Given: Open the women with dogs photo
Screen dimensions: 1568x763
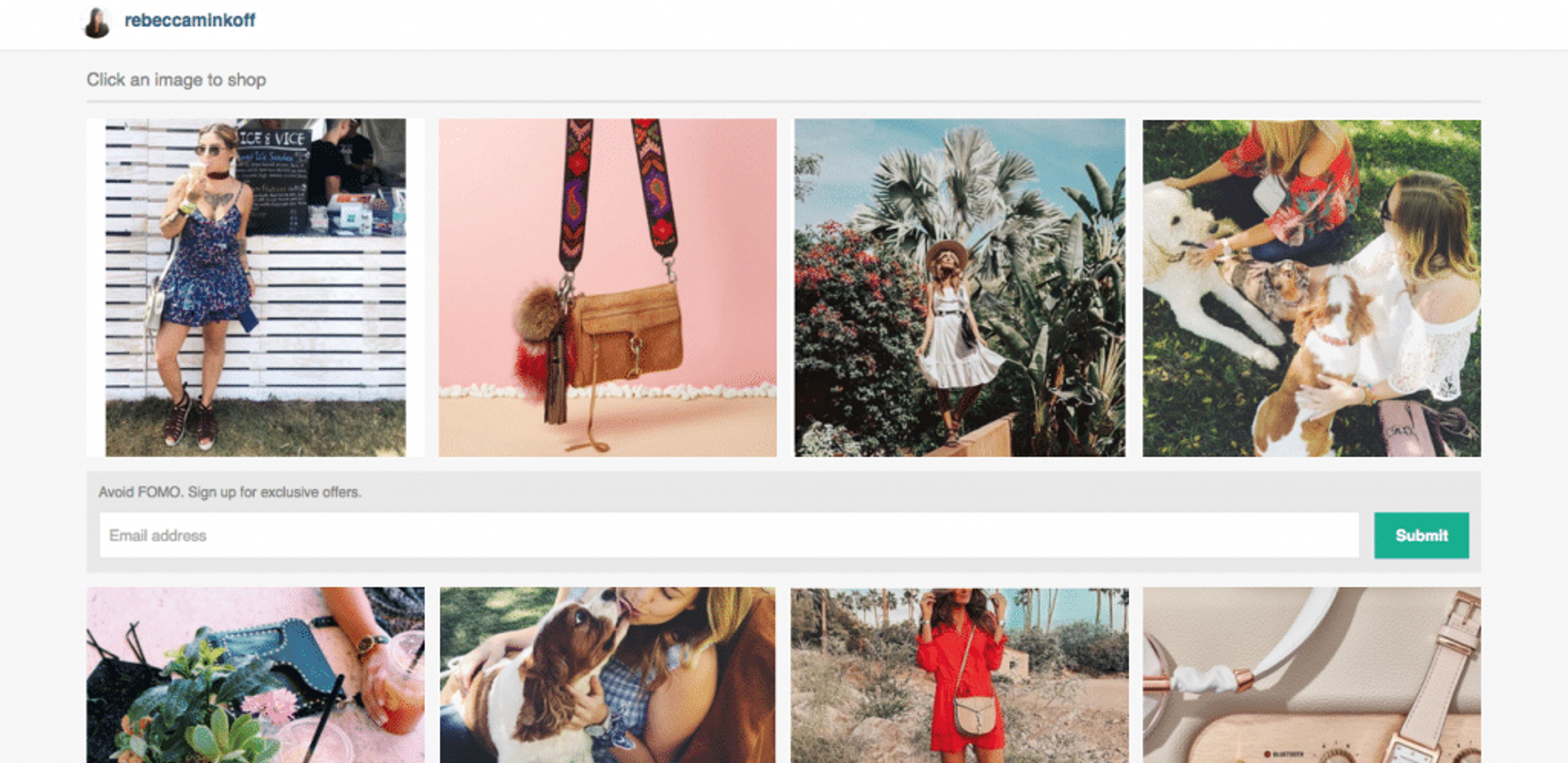Looking at the screenshot, I should [x=1311, y=287].
